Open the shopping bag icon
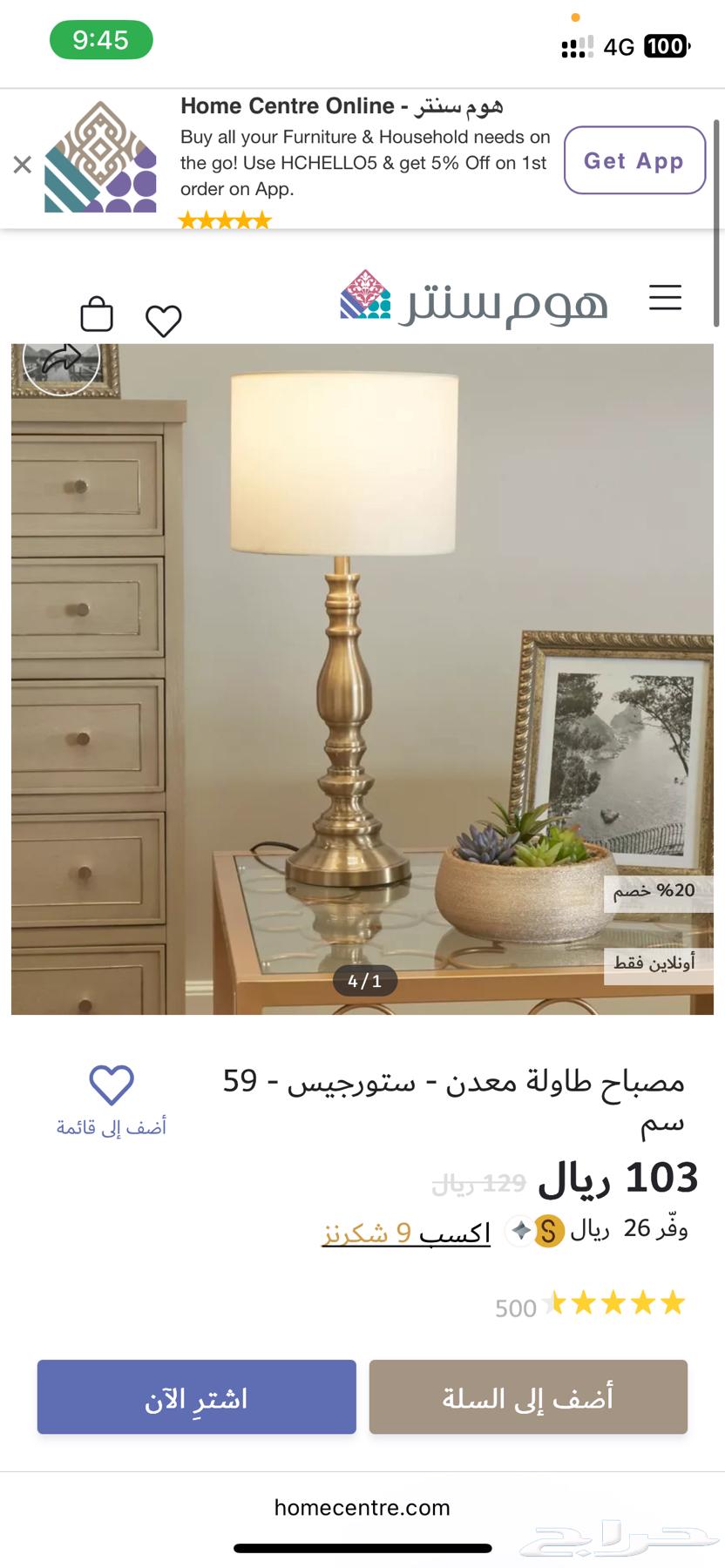 (x=97, y=316)
